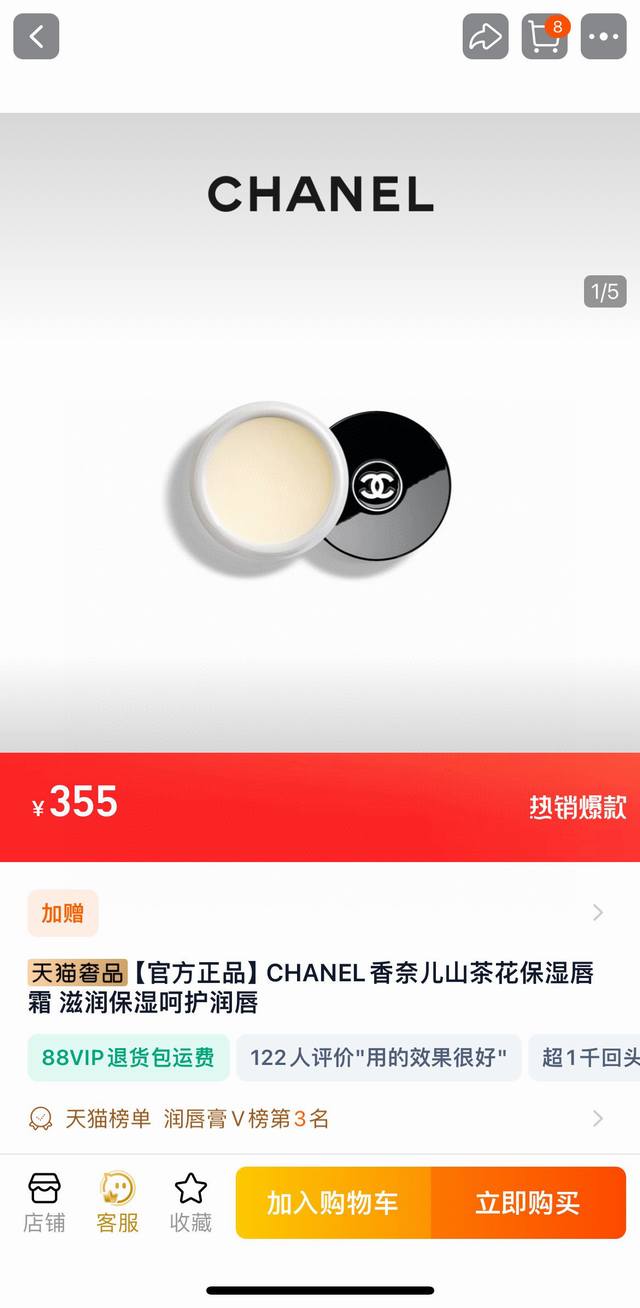640x1308 pixels.
Task: Tap 加入购物车 to add to cart
Action: tap(333, 1203)
